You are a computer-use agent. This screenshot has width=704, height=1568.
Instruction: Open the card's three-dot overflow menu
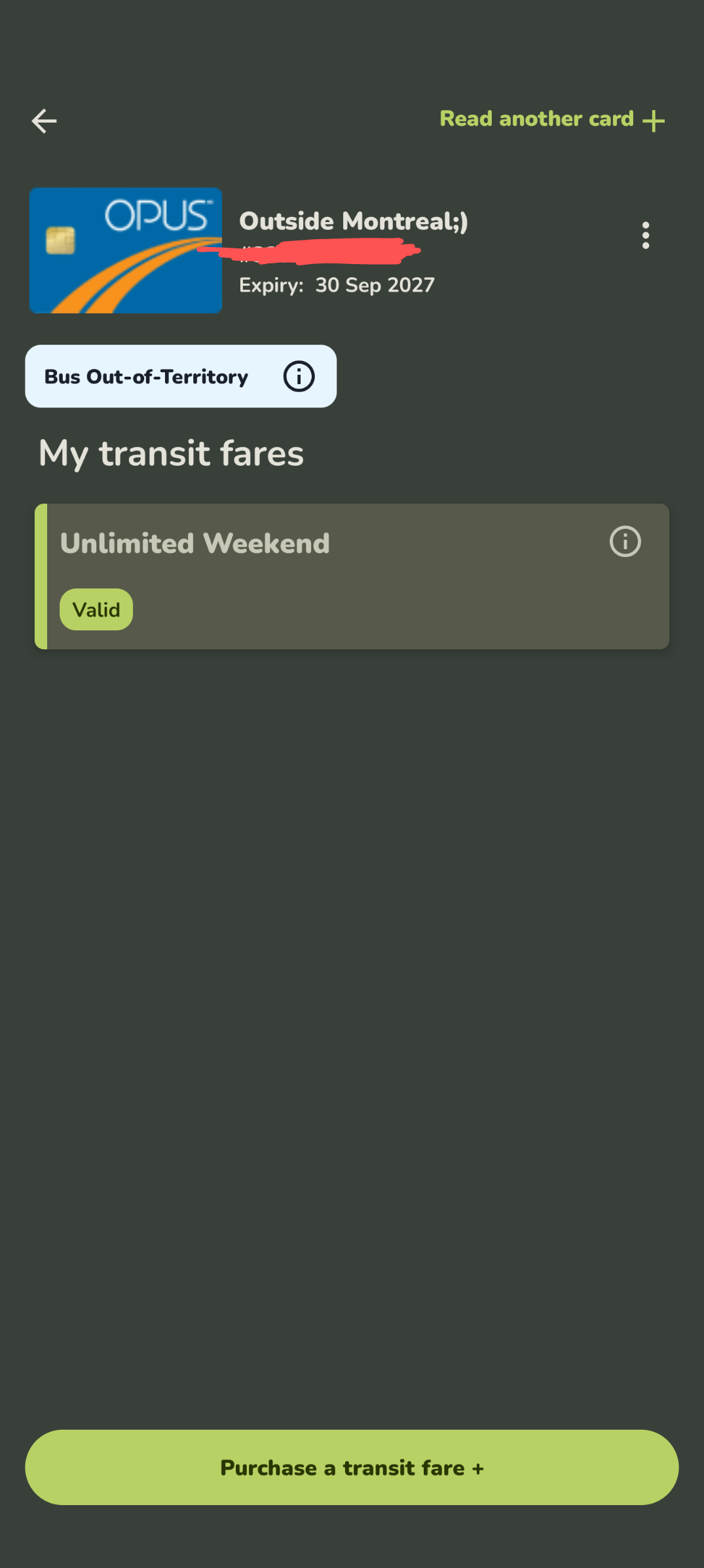tap(646, 235)
